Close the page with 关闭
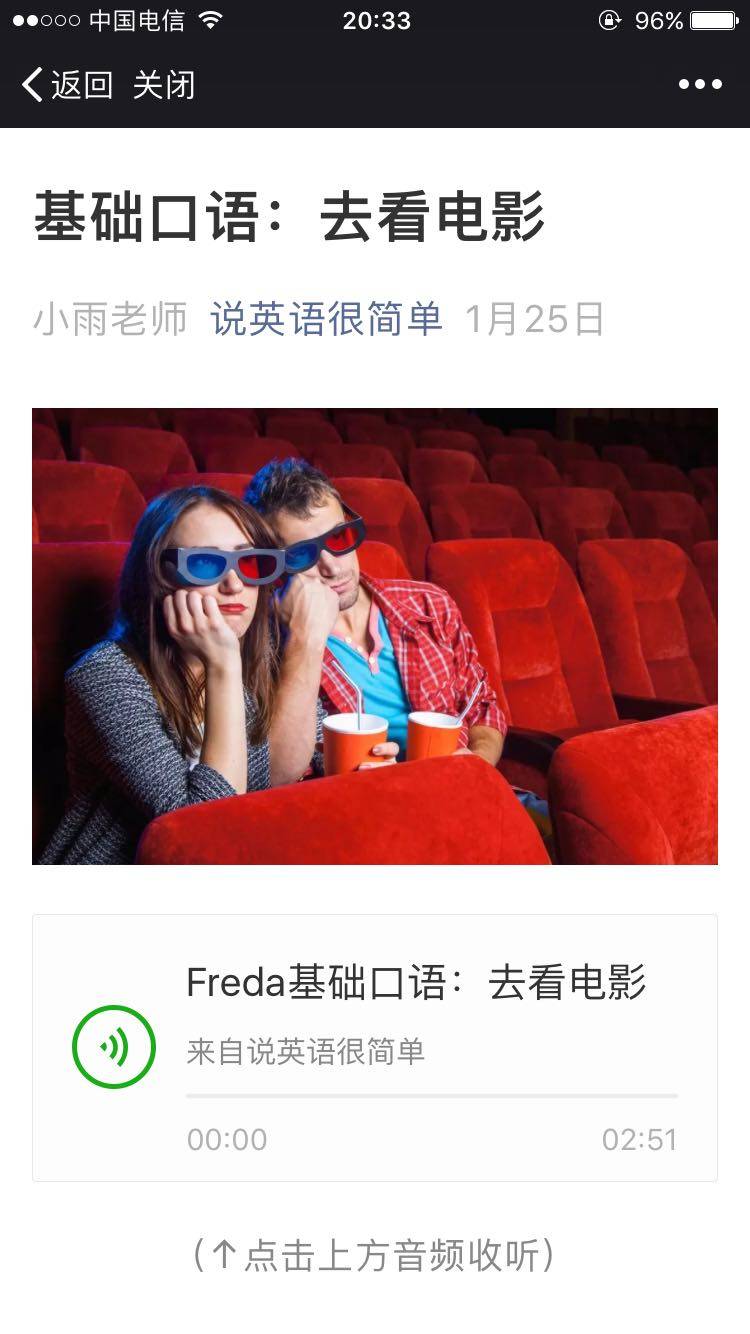Image resolution: width=750 pixels, height=1334 pixels. pos(163,85)
